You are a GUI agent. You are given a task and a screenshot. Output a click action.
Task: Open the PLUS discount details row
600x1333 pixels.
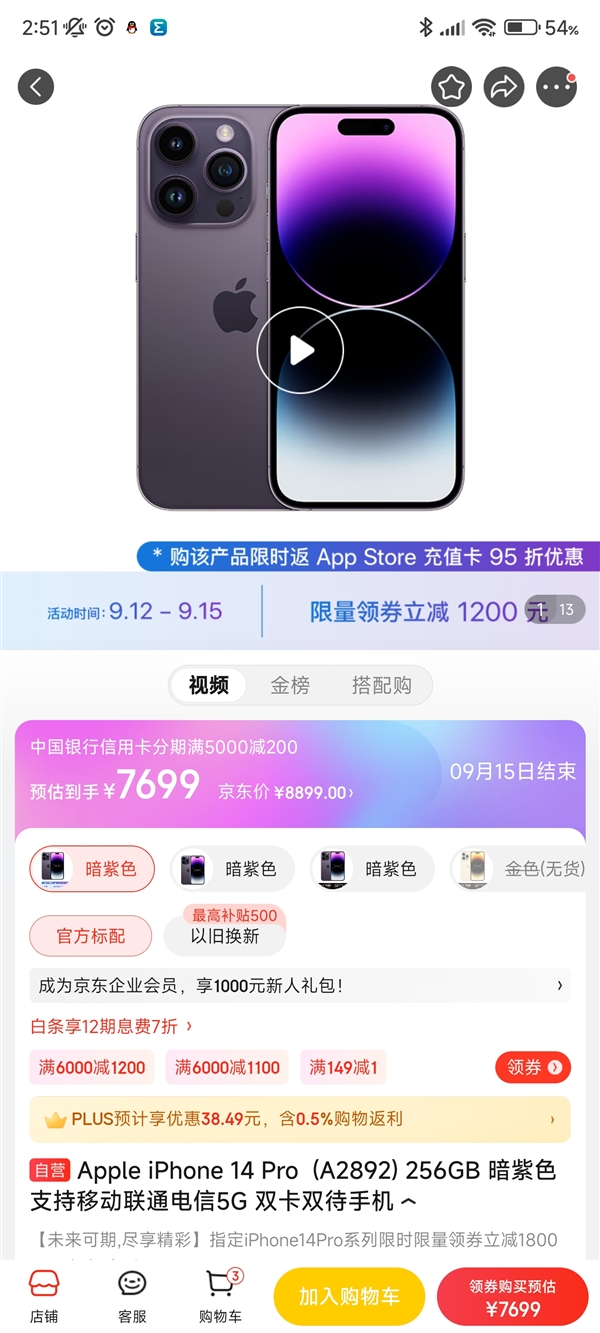coord(300,1119)
